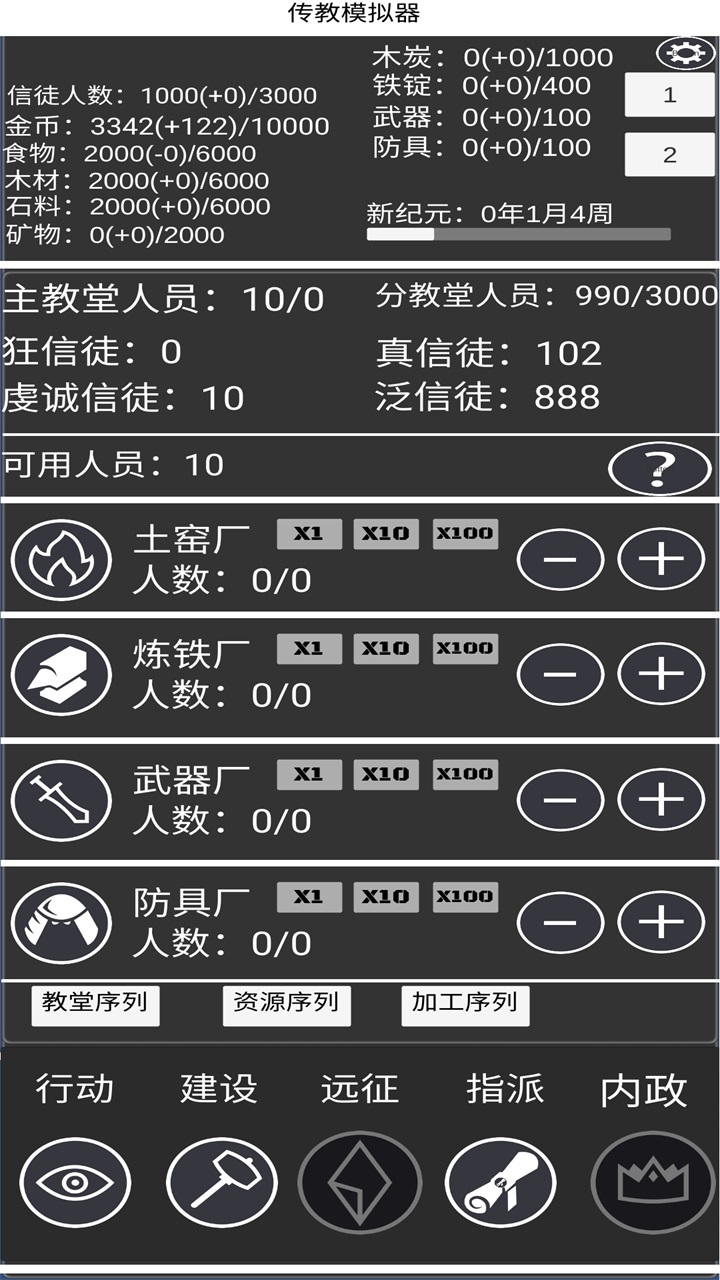
Task: Toggle X1 multiplier for 土窑厂
Action: click(x=308, y=534)
